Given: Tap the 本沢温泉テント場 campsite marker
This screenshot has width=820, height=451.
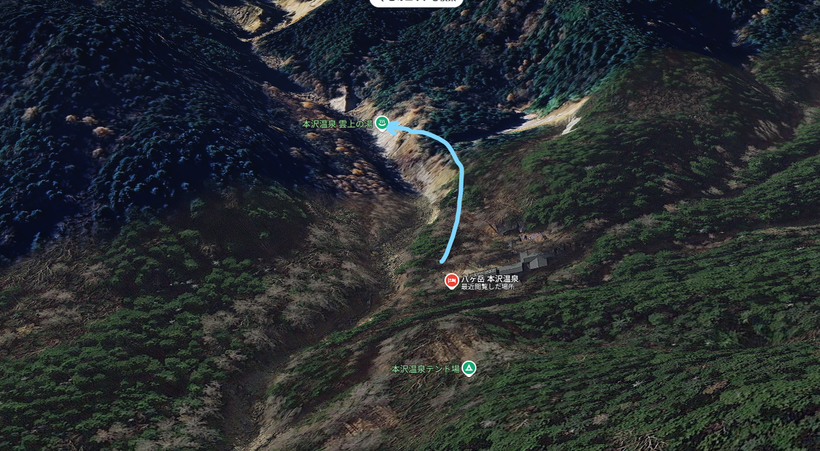Looking at the screenshot, I should click(469, 368).
